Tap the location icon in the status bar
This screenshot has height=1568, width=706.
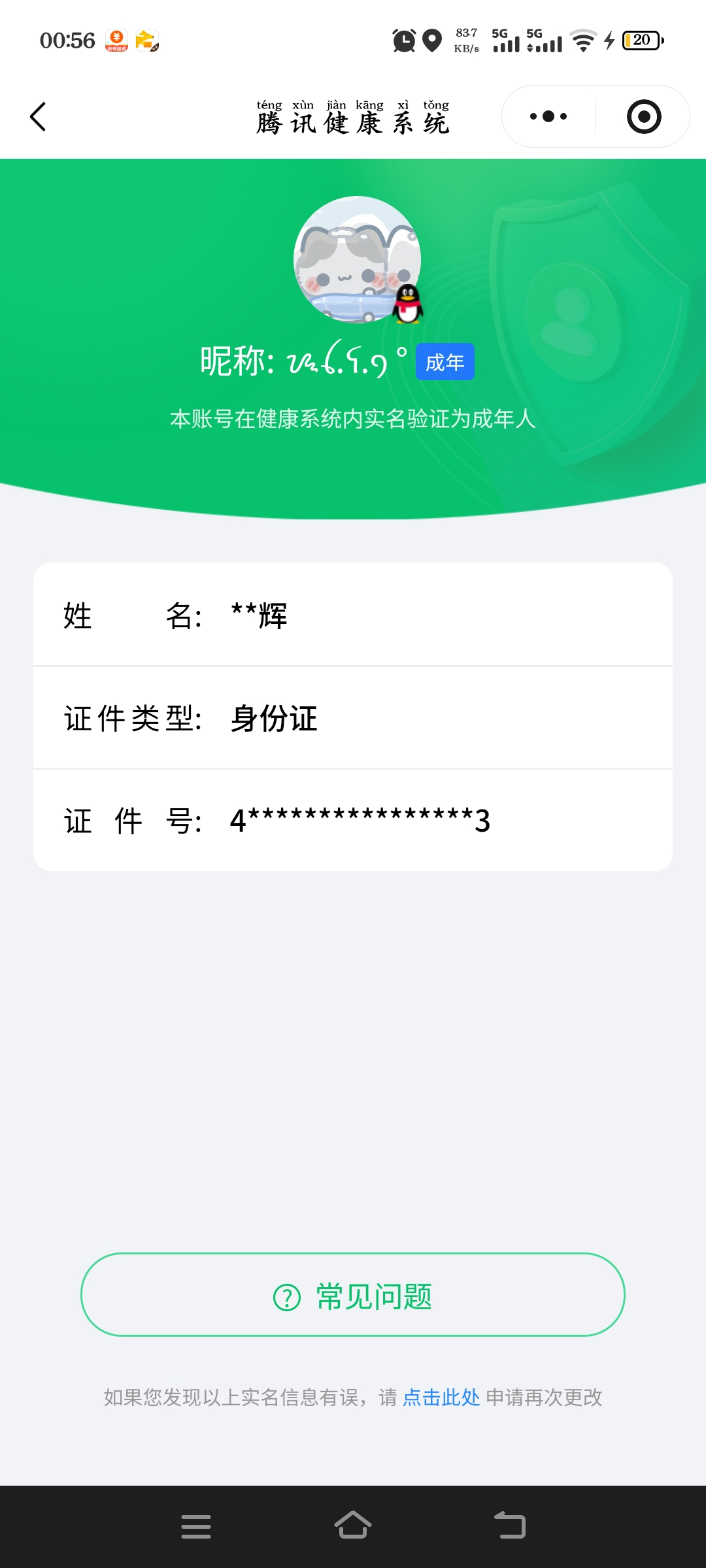pyautogui.click(x=432, y=41)
